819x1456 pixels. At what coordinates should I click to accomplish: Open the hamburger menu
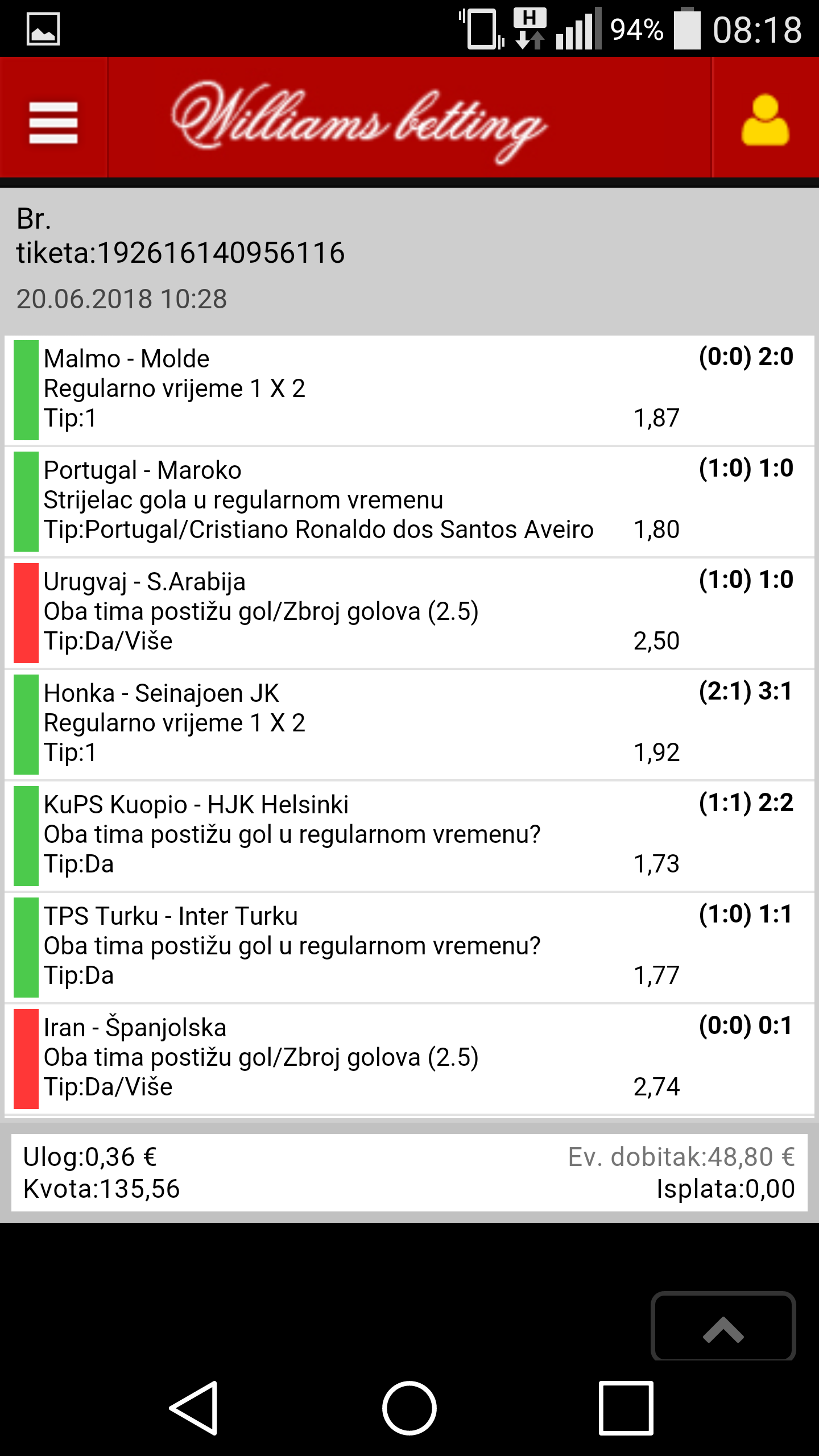53,122
